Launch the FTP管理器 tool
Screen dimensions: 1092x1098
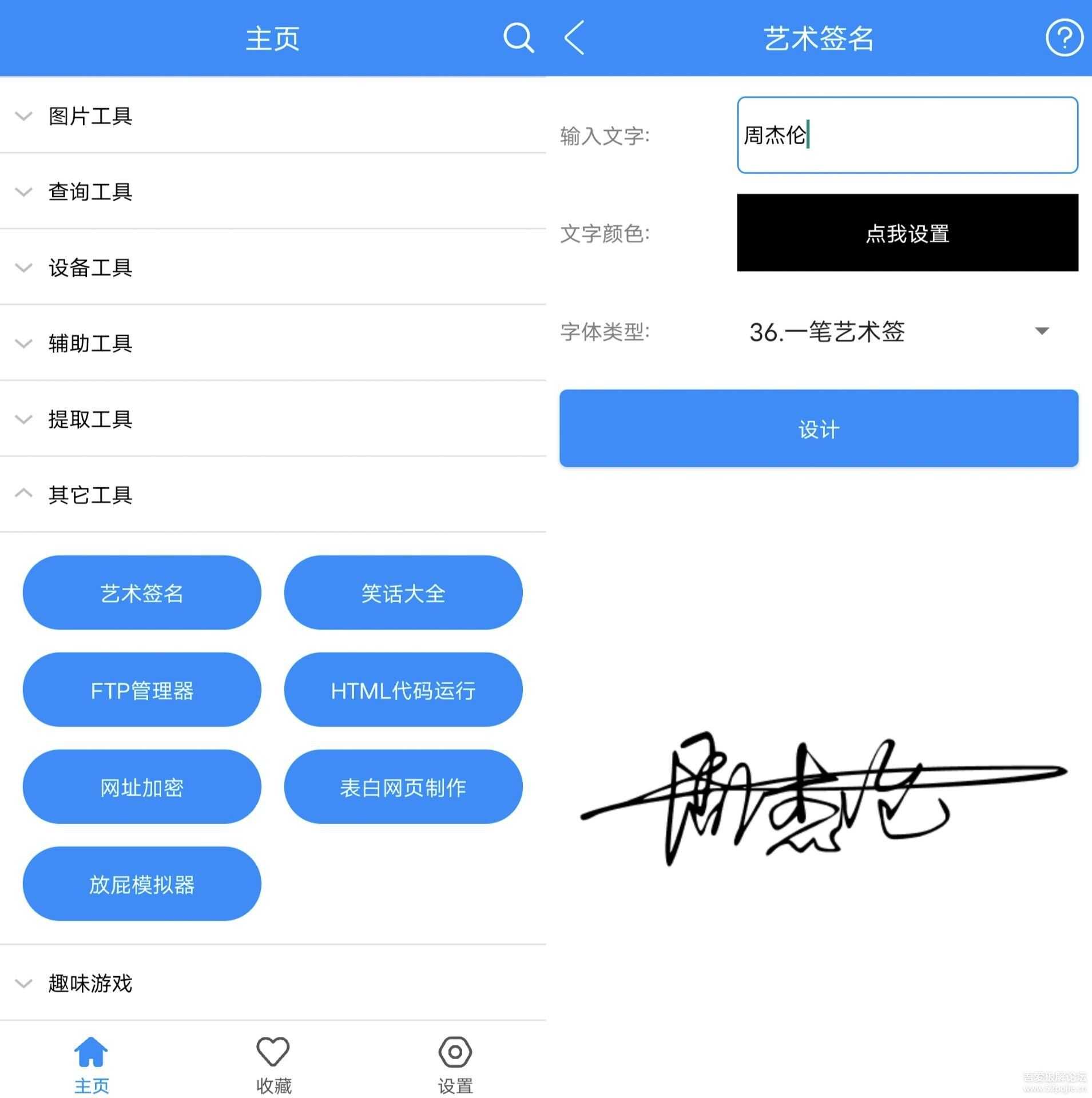coord(142,690)
